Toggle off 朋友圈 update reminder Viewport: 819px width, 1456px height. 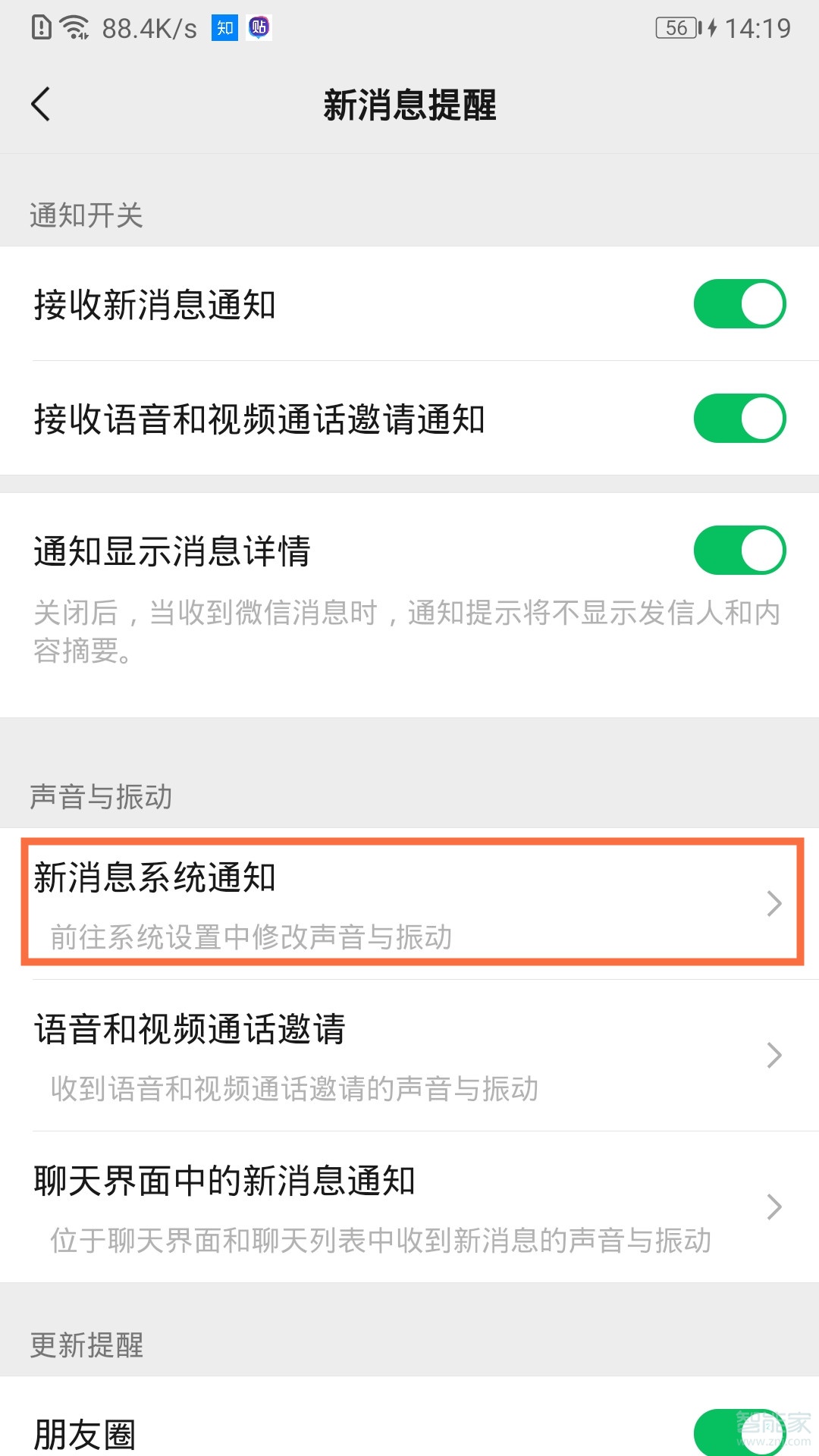[x=739, y=1432]
